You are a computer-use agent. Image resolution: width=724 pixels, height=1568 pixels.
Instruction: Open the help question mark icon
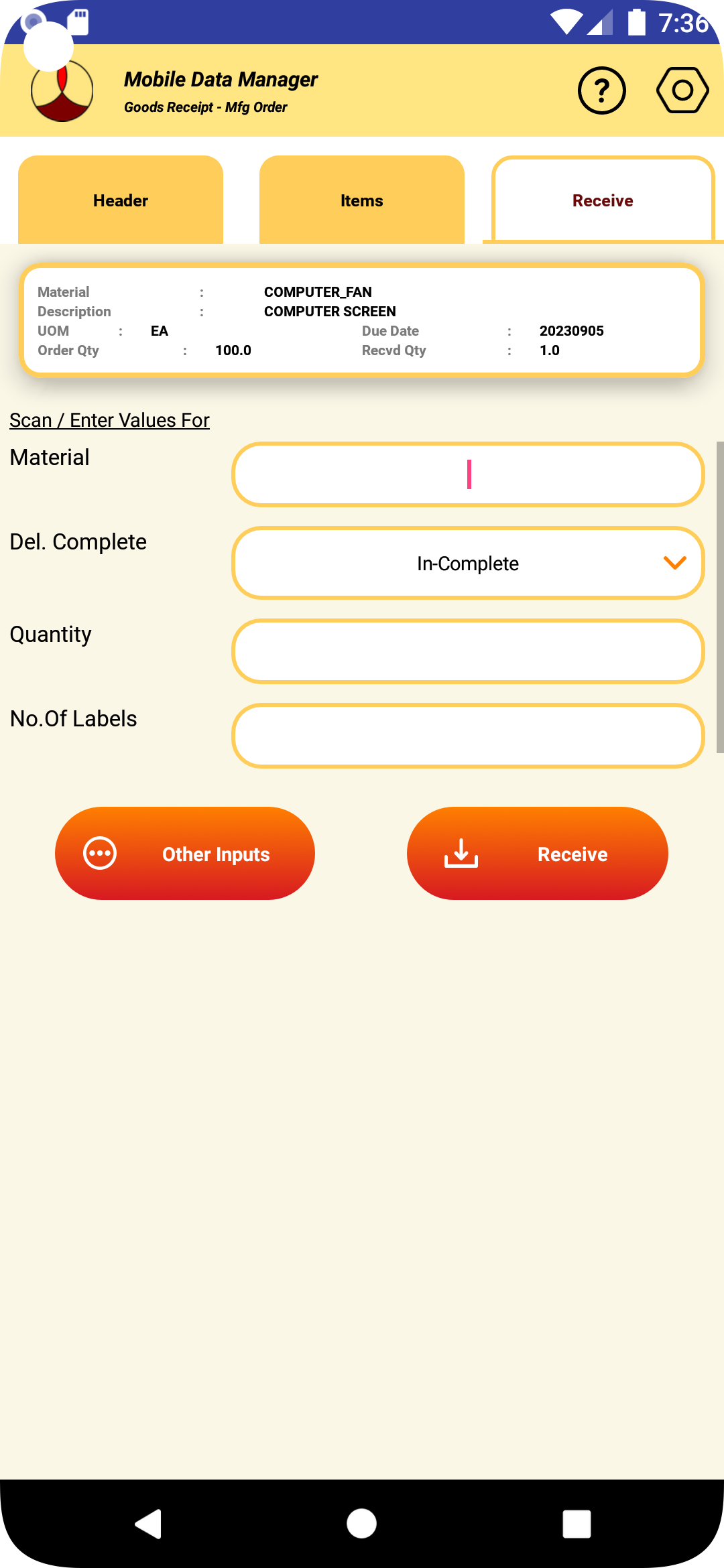[x=601, y=90]
